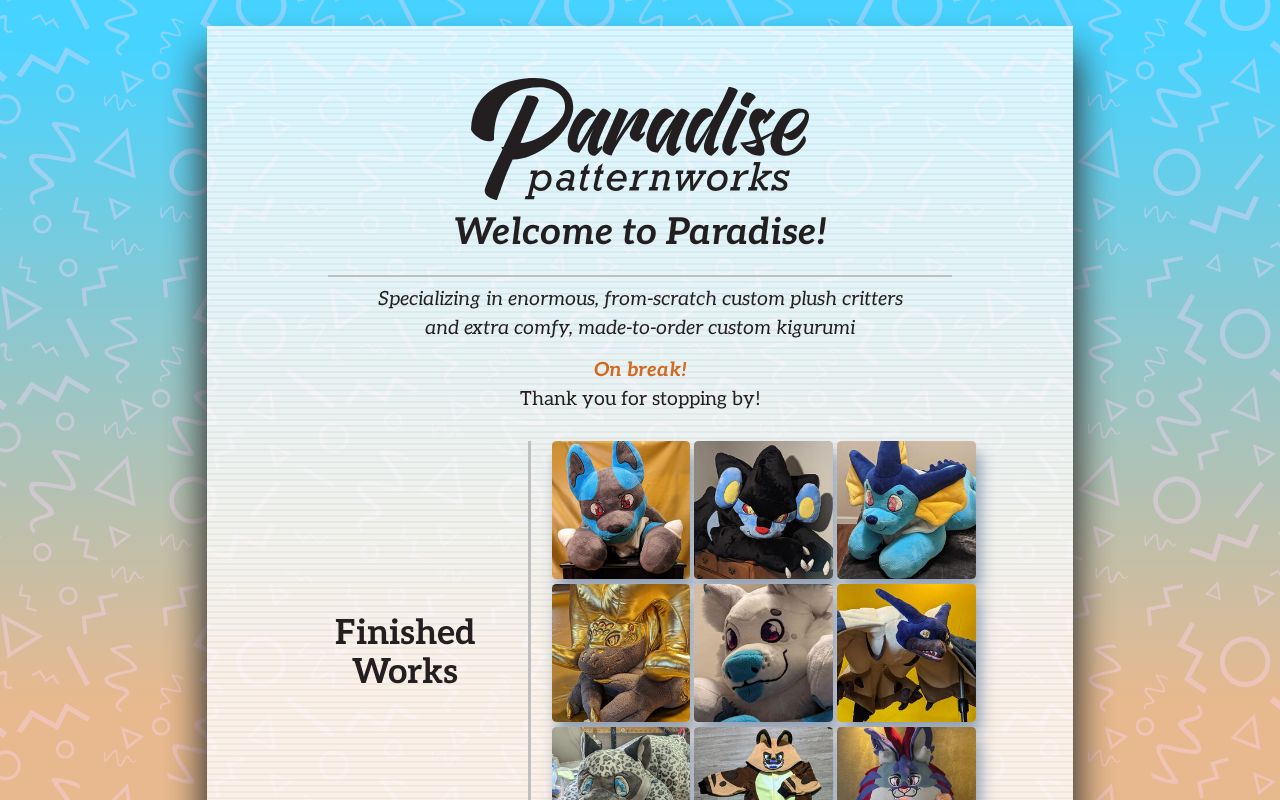View the winged creature on yellow background photo
The width and height of the screenshot is (1280, 800).
point(906,653)
